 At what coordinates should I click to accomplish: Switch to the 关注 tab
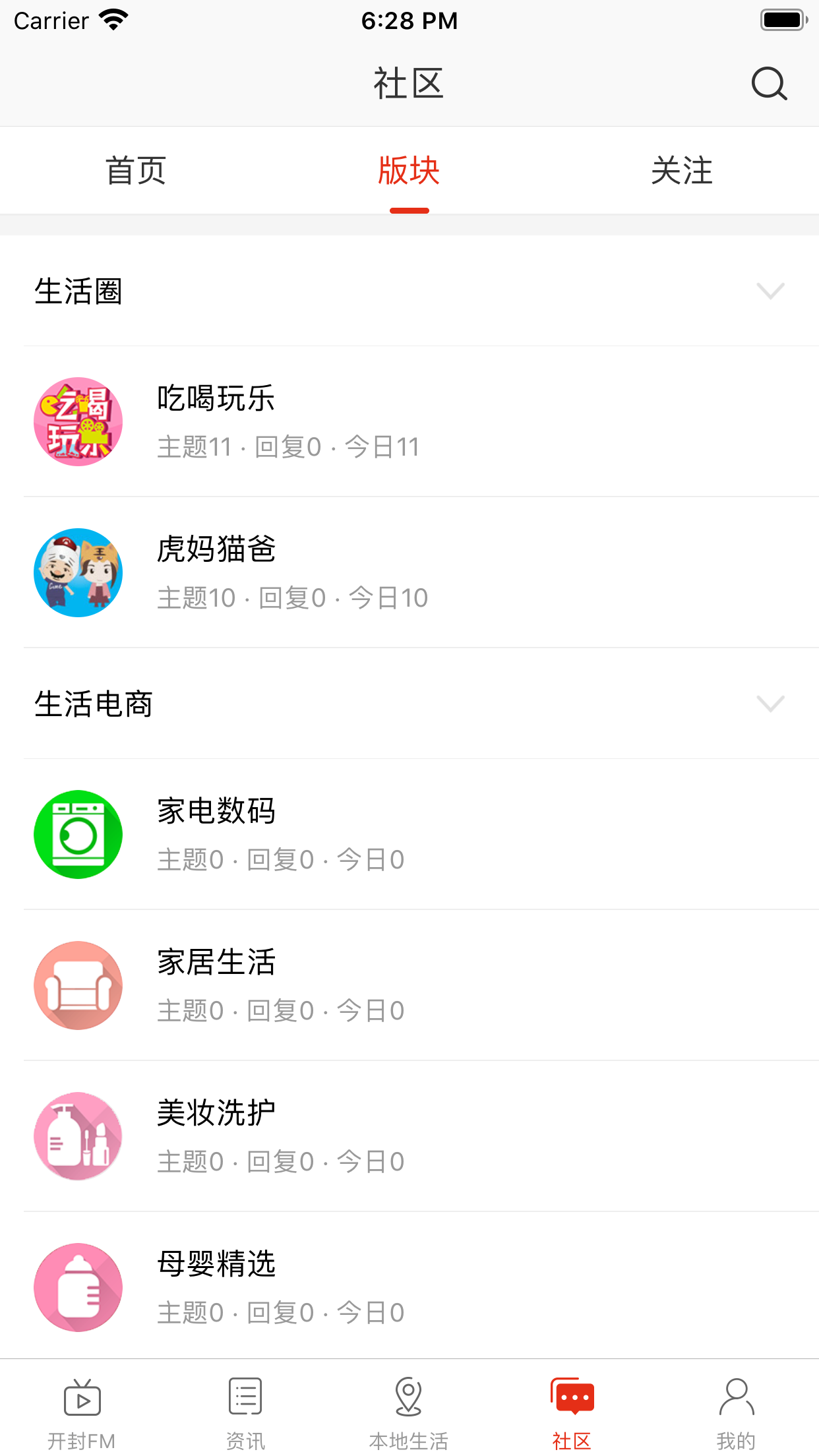(682, 171)
